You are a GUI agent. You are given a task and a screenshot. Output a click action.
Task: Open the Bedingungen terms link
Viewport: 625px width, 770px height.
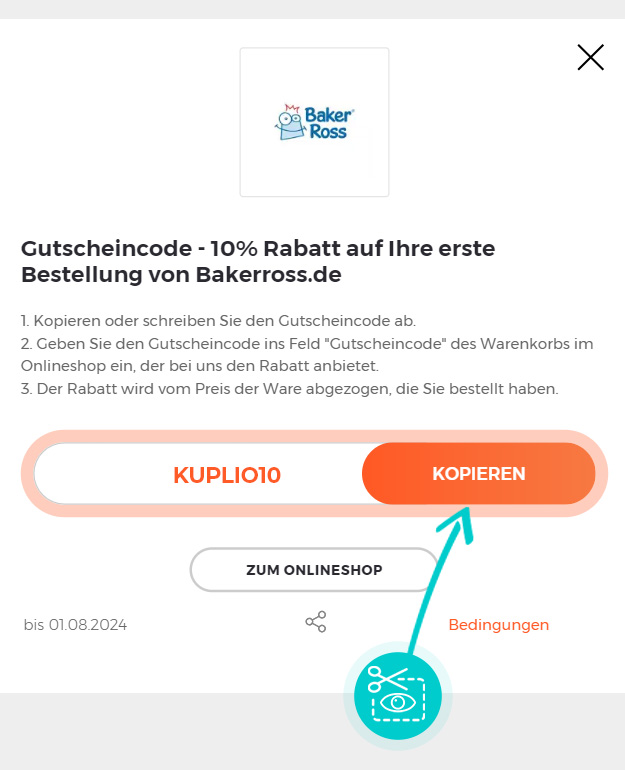pyautogui.click(x=498, y=625)
